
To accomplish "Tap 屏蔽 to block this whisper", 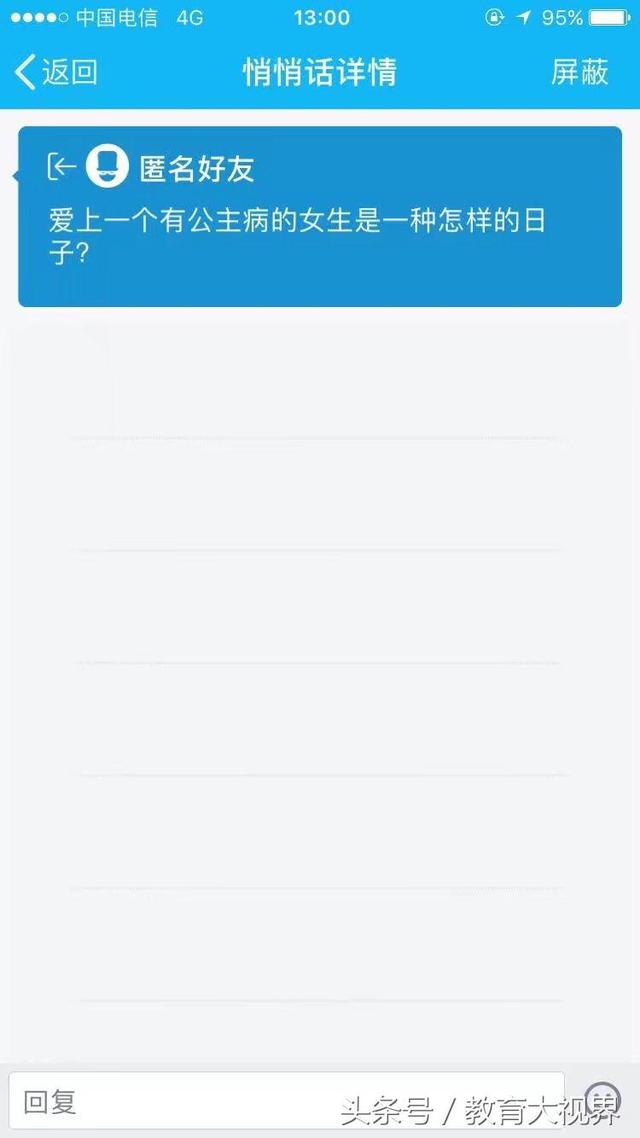I will pyautogui.click(x=579, y=72).
